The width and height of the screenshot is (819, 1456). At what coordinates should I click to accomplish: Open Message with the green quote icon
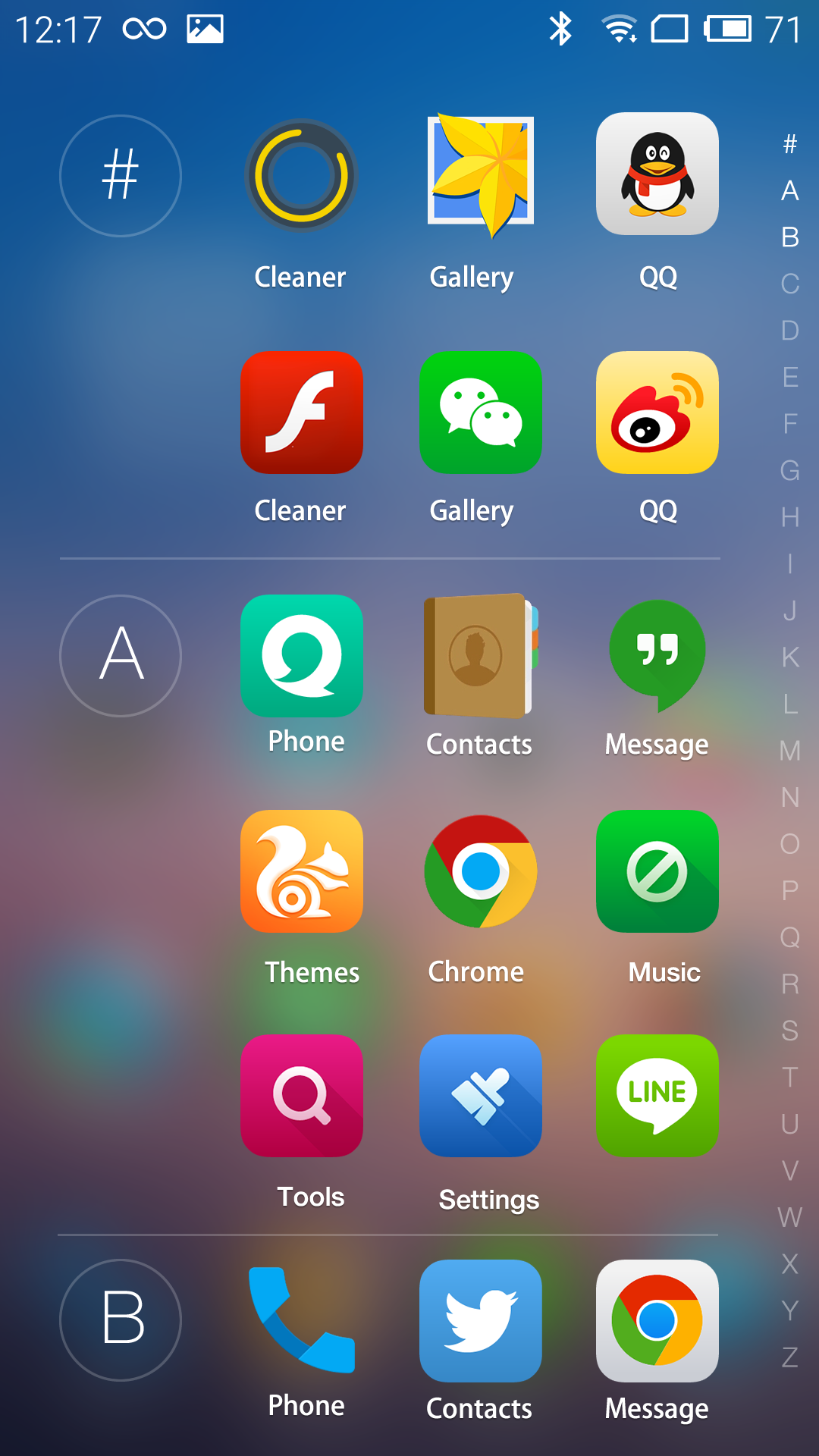[657, 656]
